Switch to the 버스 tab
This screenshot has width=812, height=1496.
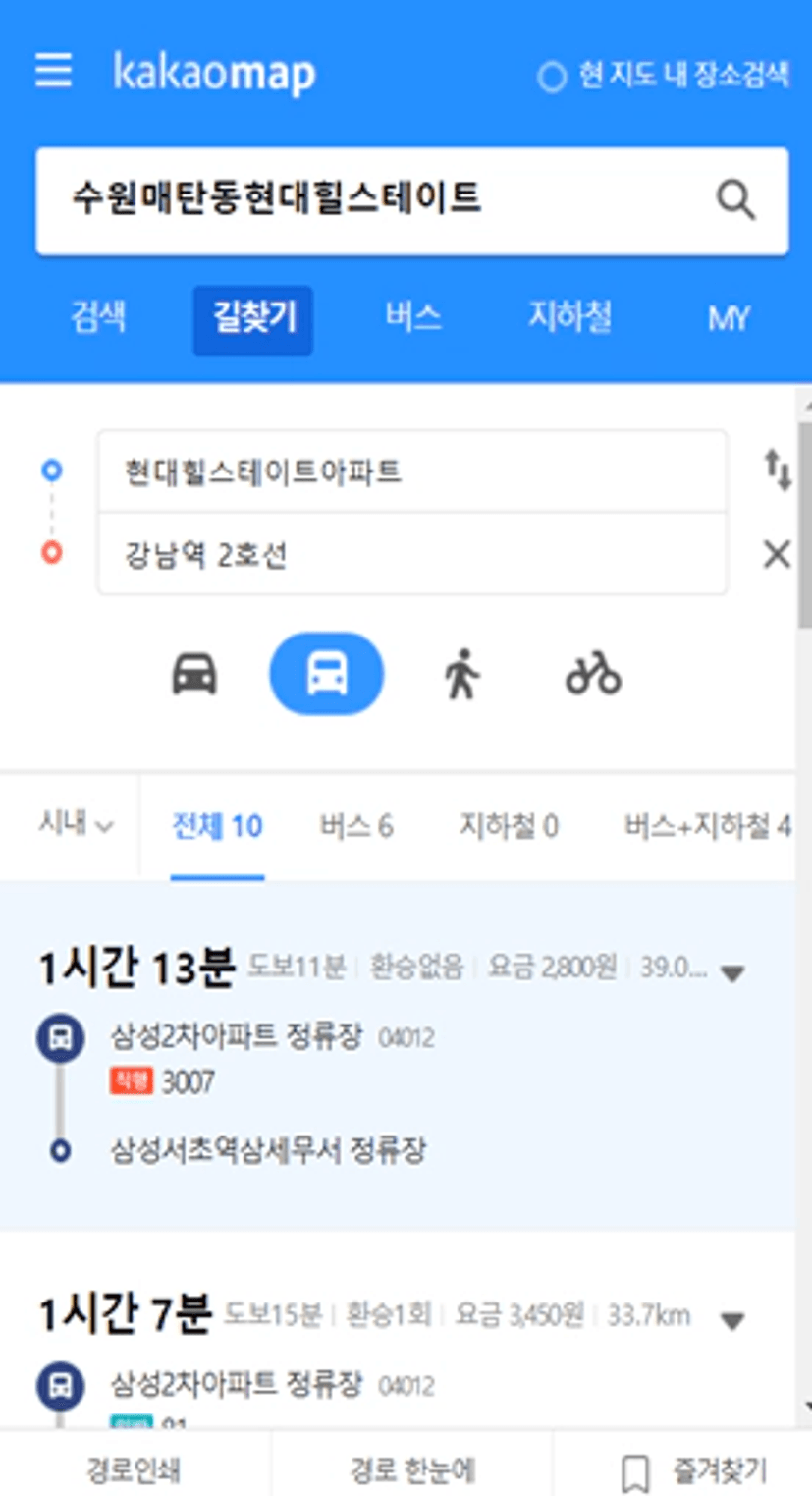[x=413, y=318]
